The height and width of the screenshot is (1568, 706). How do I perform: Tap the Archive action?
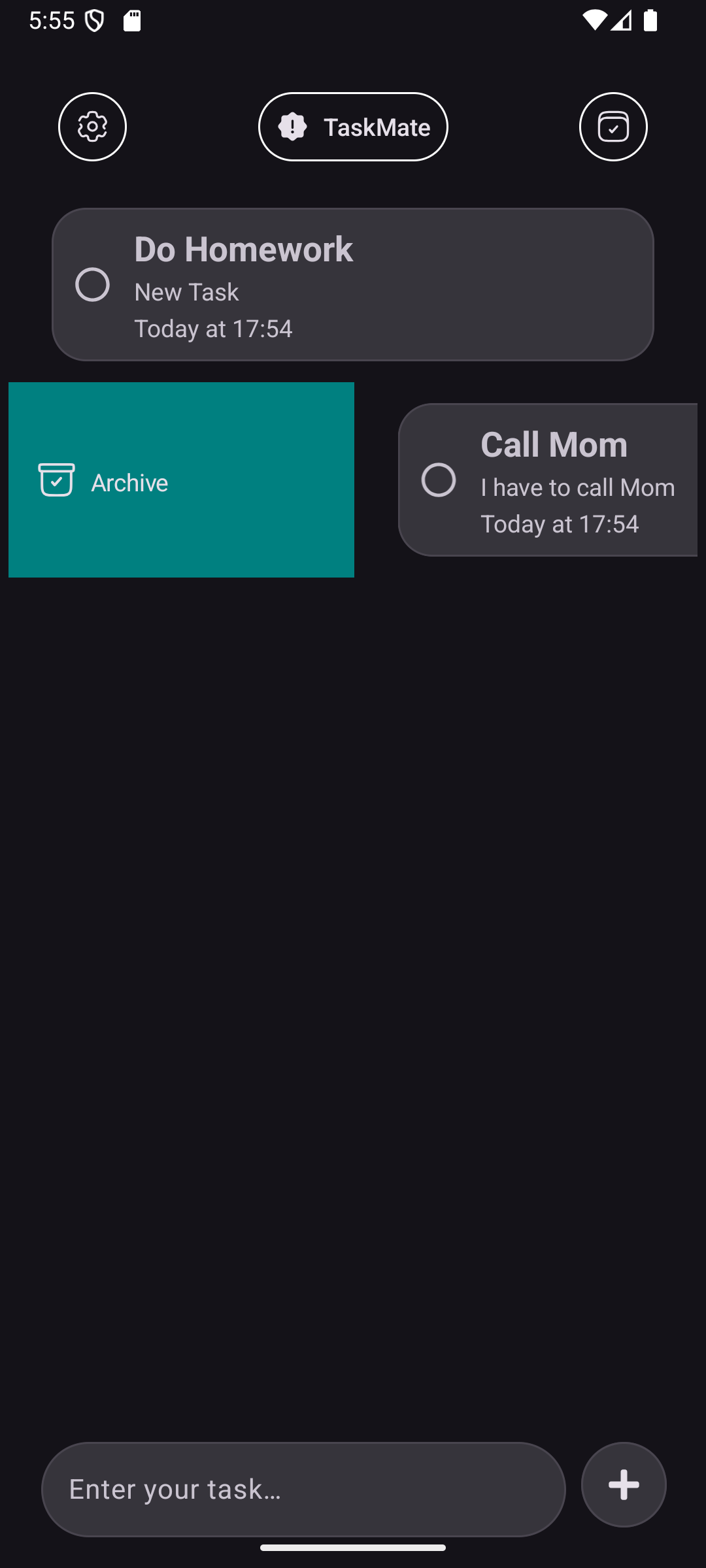tap(105, 481)
